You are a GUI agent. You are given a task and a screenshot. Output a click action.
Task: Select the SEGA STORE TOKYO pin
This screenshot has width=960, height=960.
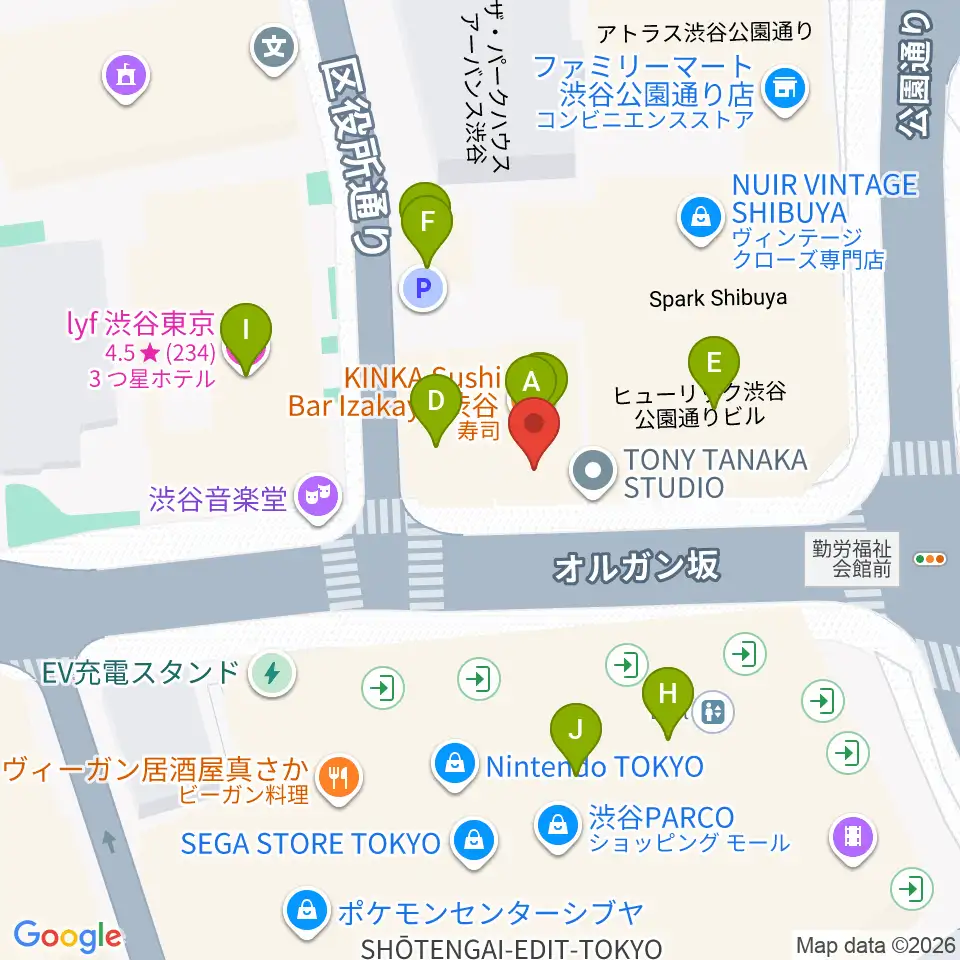(474, 842)
